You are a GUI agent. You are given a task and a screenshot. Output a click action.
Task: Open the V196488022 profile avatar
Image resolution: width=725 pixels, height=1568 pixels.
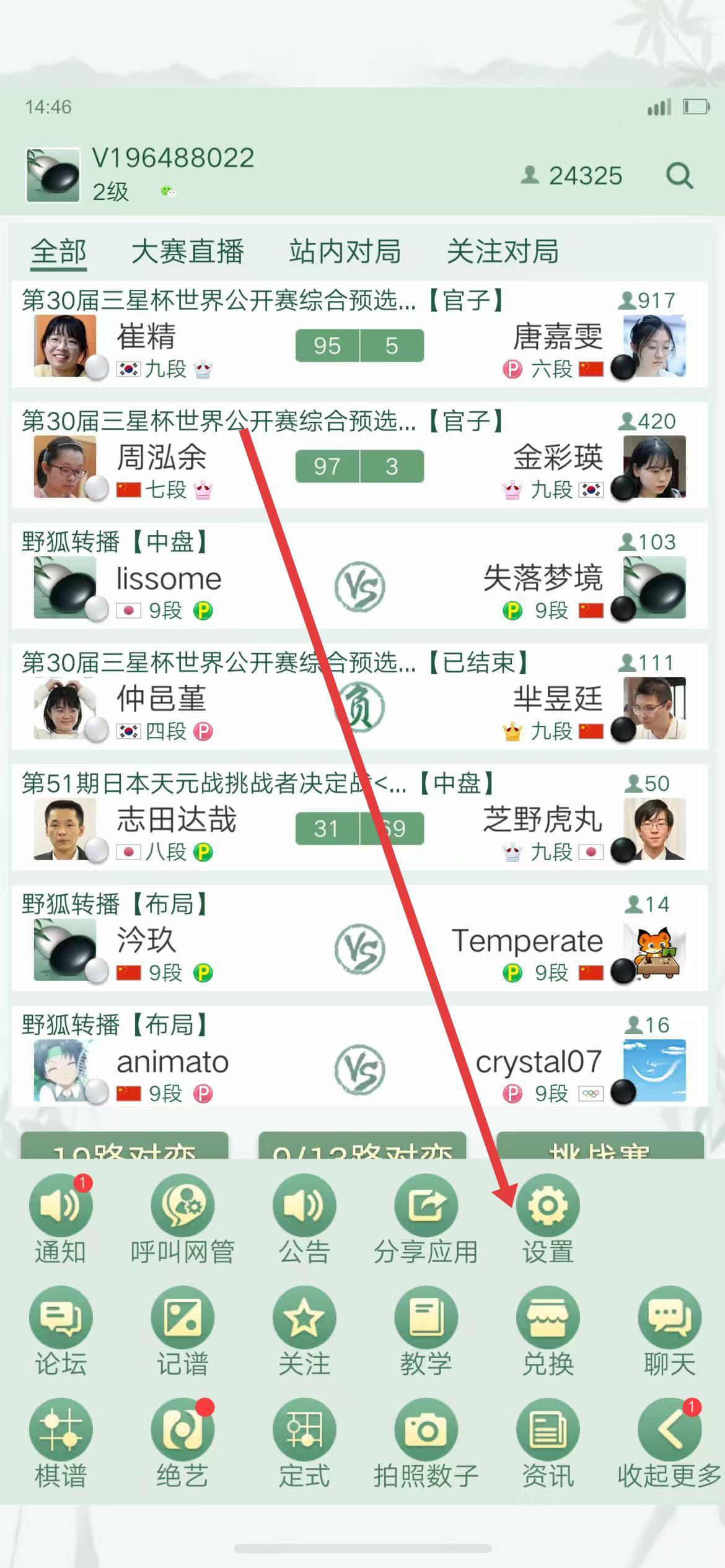(x=53, y=175)
